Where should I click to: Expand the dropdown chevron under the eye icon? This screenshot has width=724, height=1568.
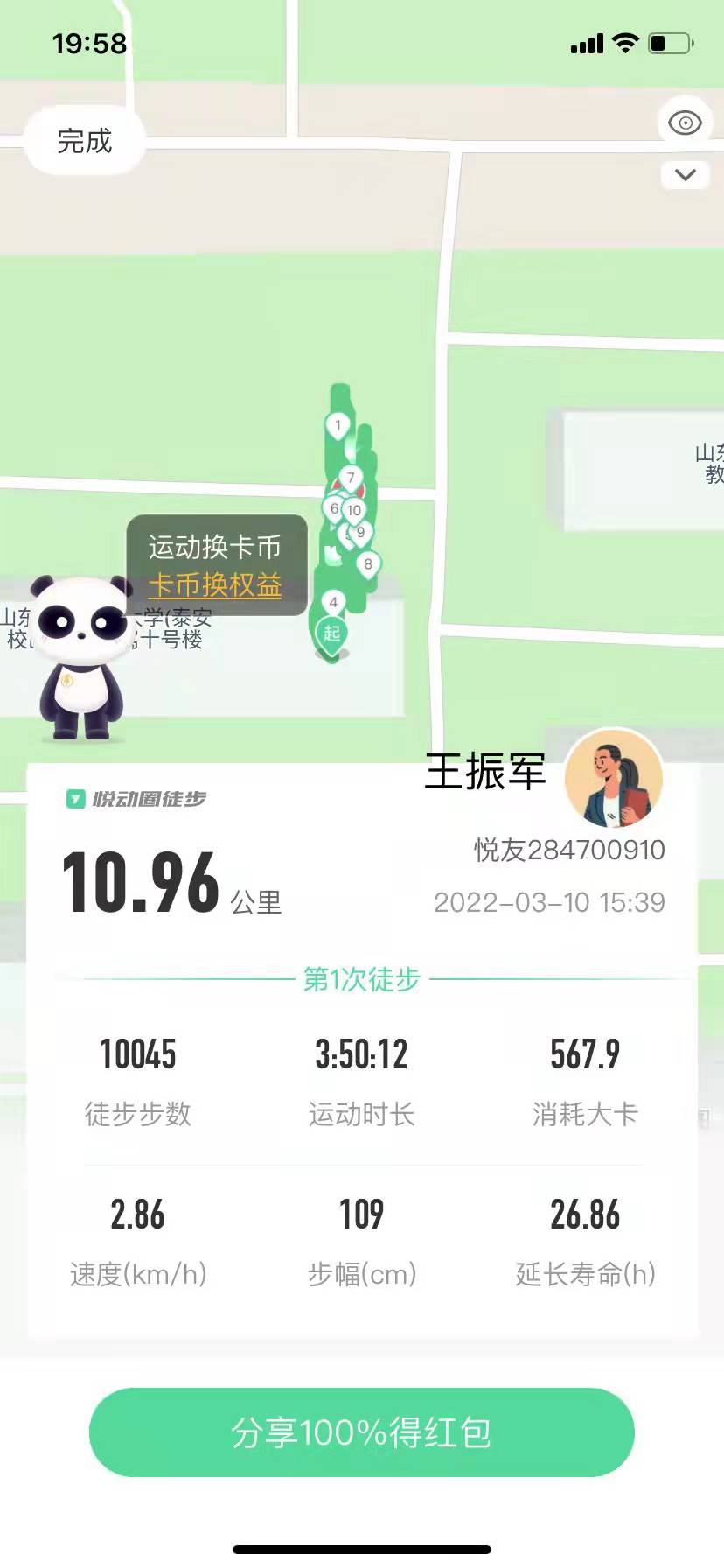686,175
